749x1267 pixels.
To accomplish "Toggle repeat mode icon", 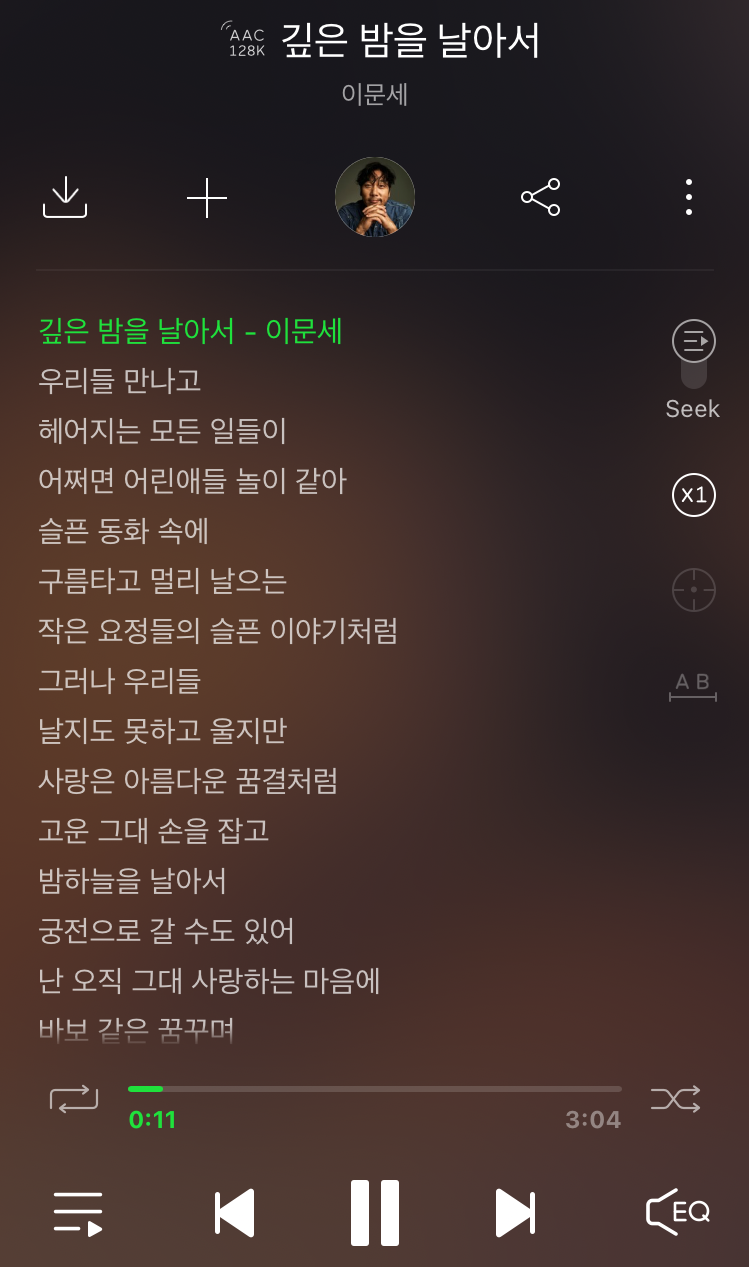I will pyautogui.click(x=73, y=1098).
